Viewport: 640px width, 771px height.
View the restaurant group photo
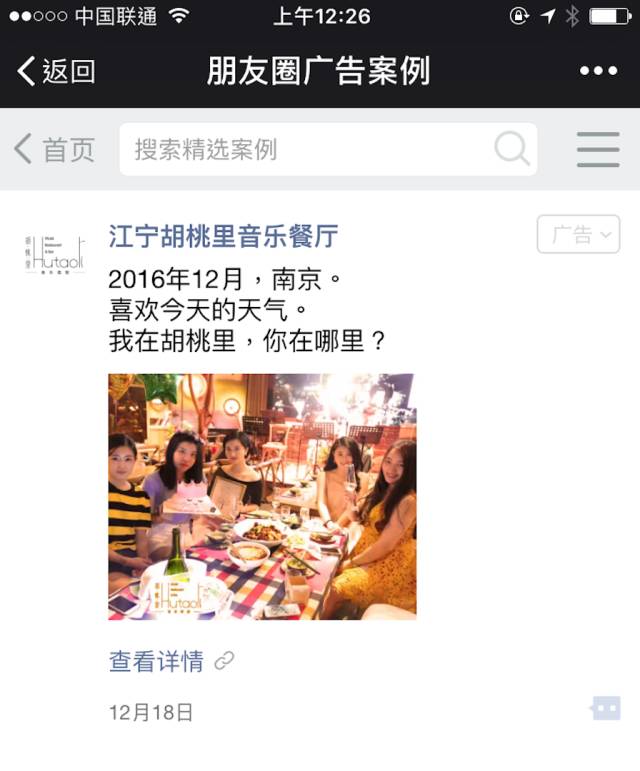click(x=262, y=497)
